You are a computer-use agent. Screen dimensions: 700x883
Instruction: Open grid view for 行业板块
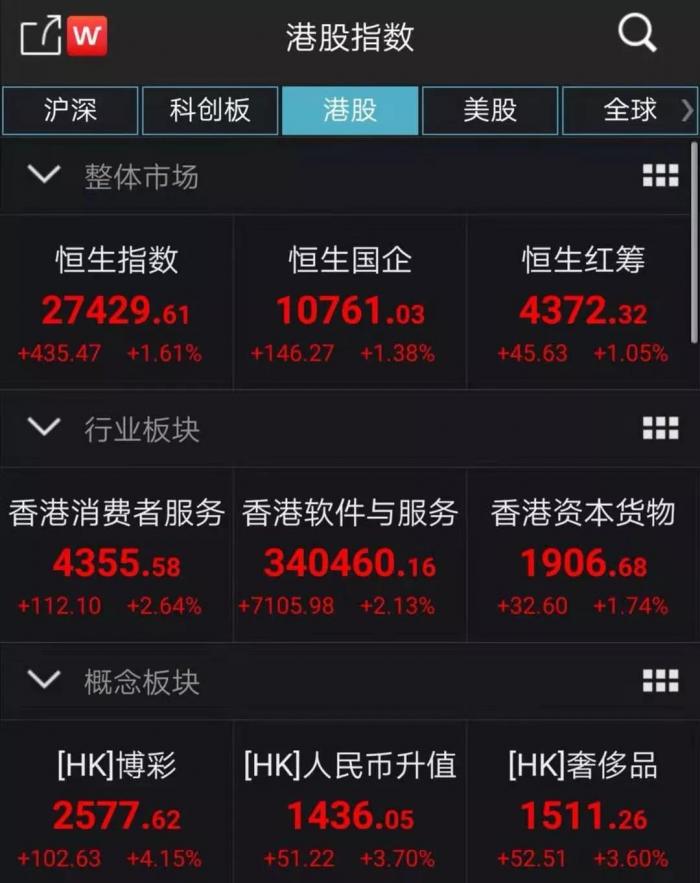[x=660, y=429]
